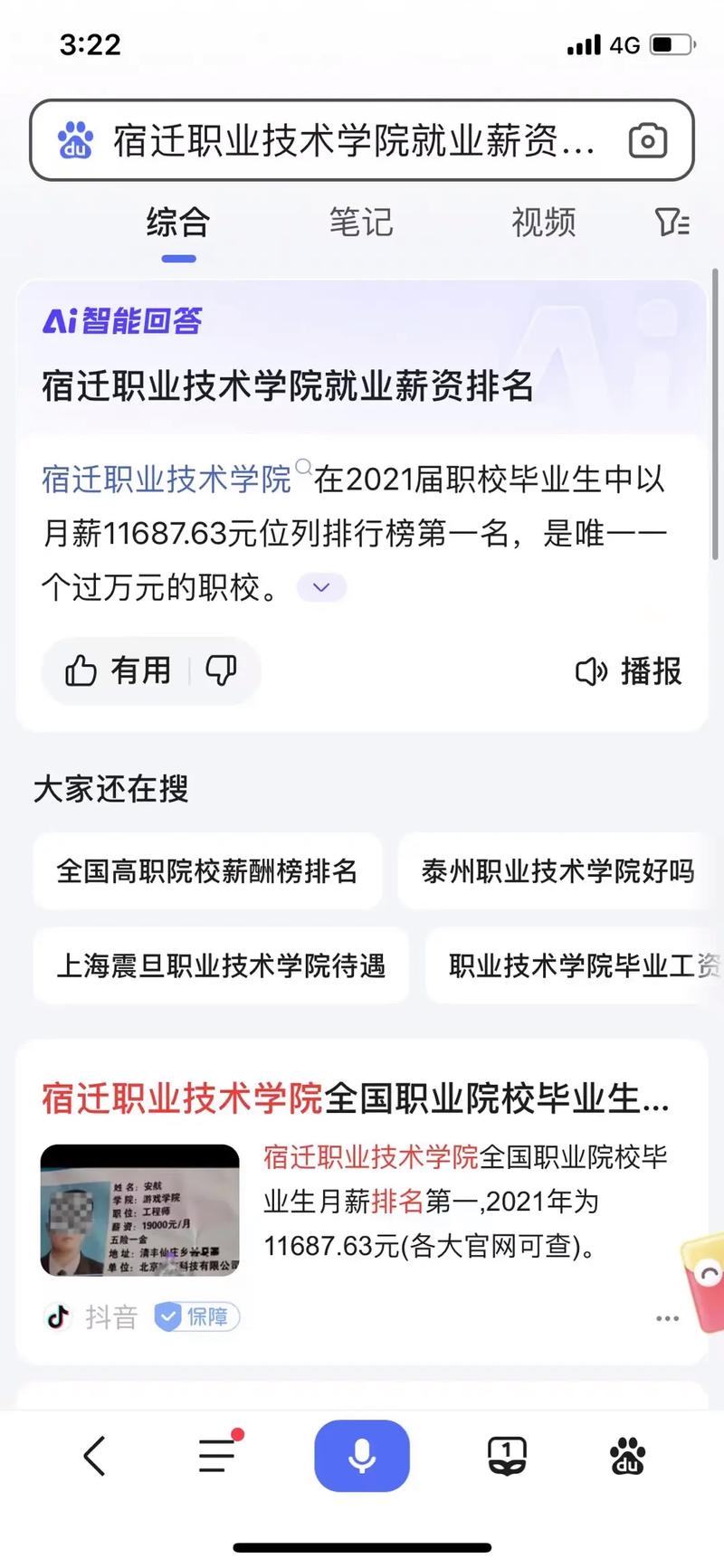Open the Douyin 抖音 source icon
This screenshot has width=724, height=1568.
coord(57,1317)
